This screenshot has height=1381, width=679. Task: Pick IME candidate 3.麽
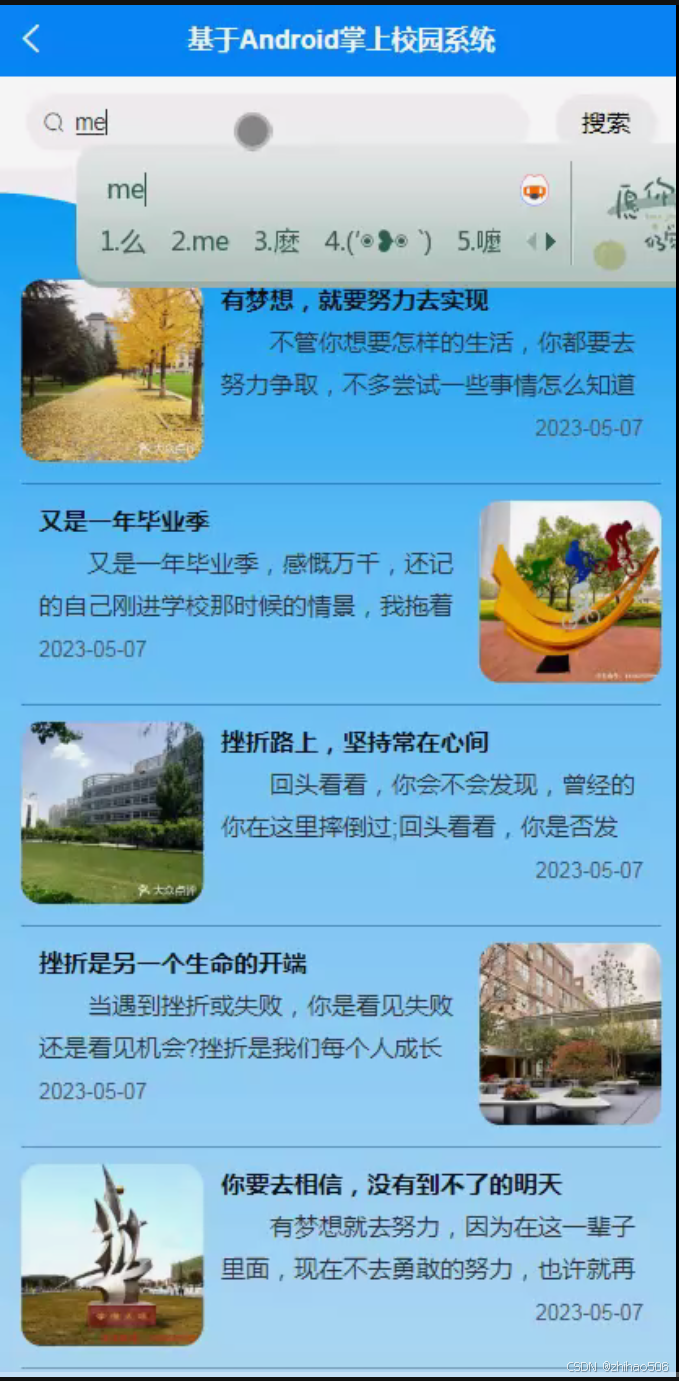(x=276, y=241)
